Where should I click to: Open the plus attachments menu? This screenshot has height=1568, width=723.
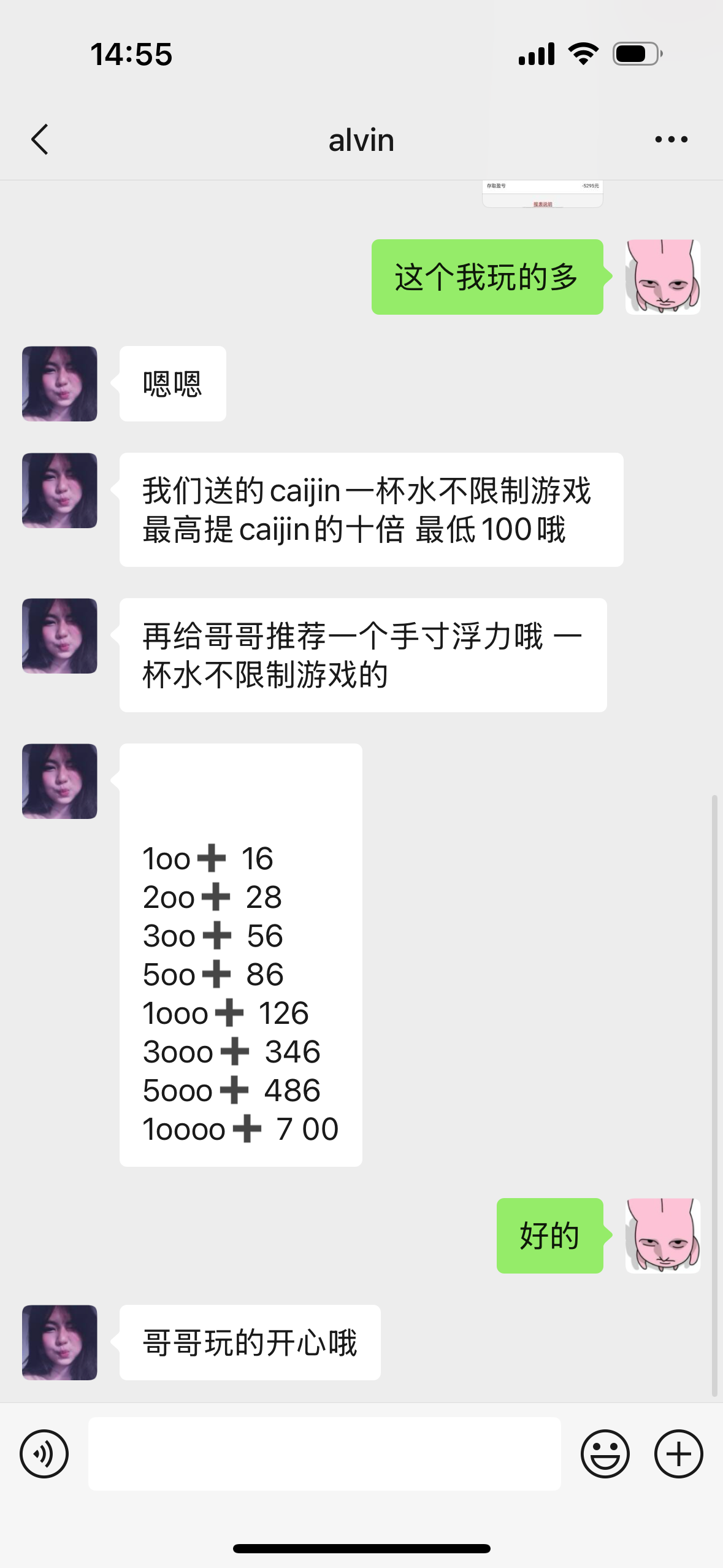pyautogui.click(x=678, y=1453)
